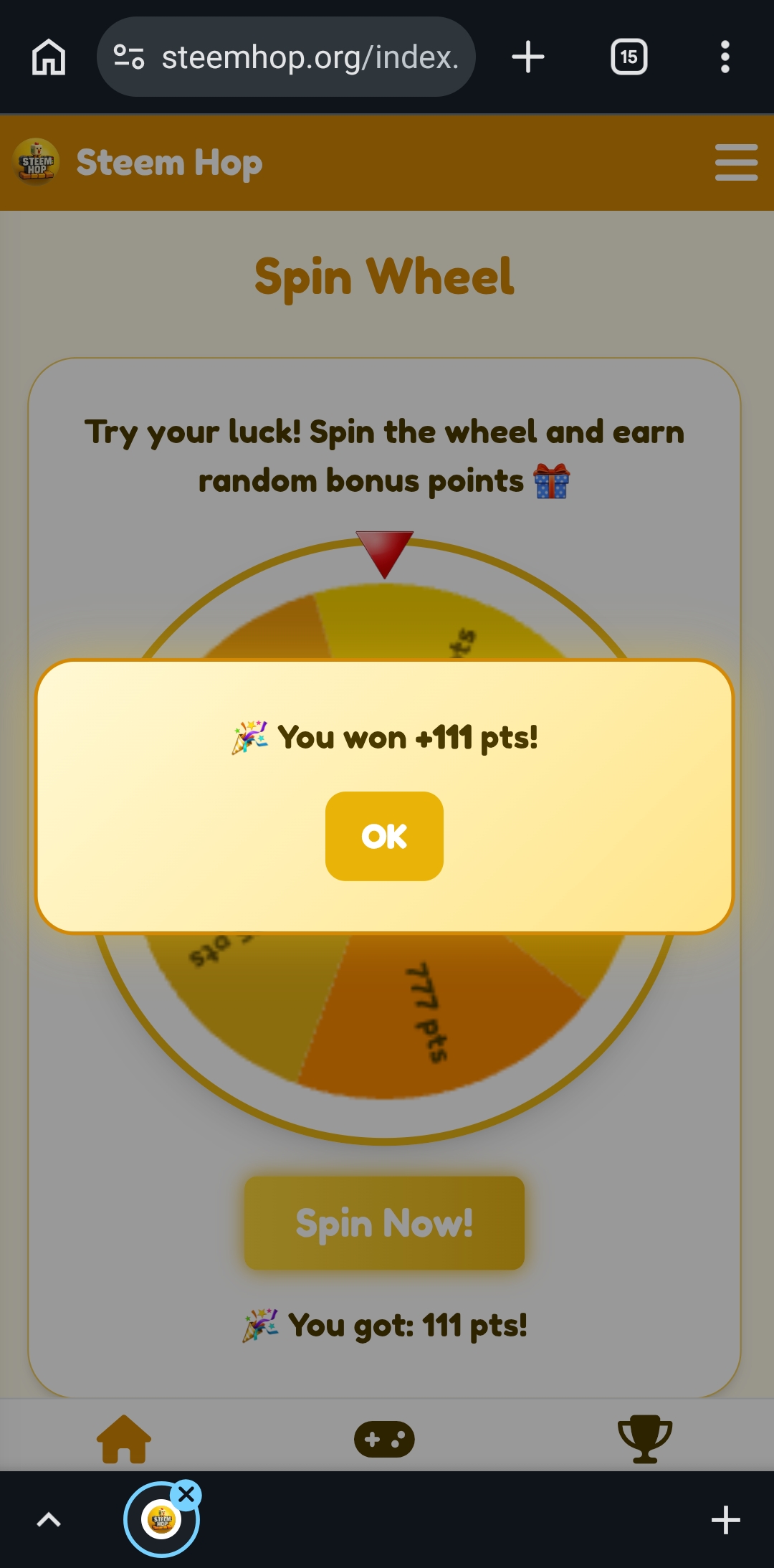The image size is (774, 1568).
Task: Expand the bottom tab strip with chevron
Action: click(49, 1520)
